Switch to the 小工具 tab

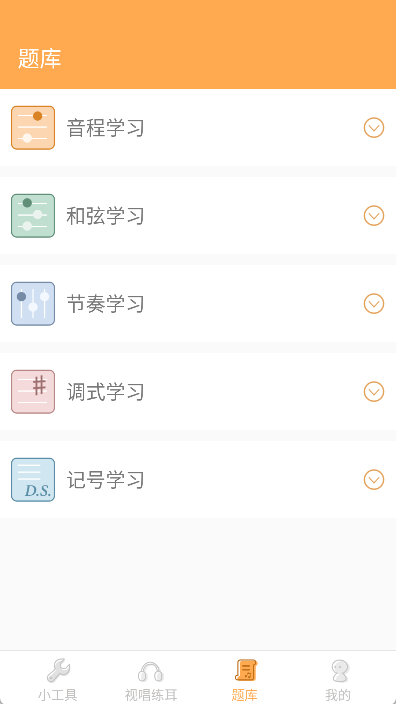pos(58,679)
